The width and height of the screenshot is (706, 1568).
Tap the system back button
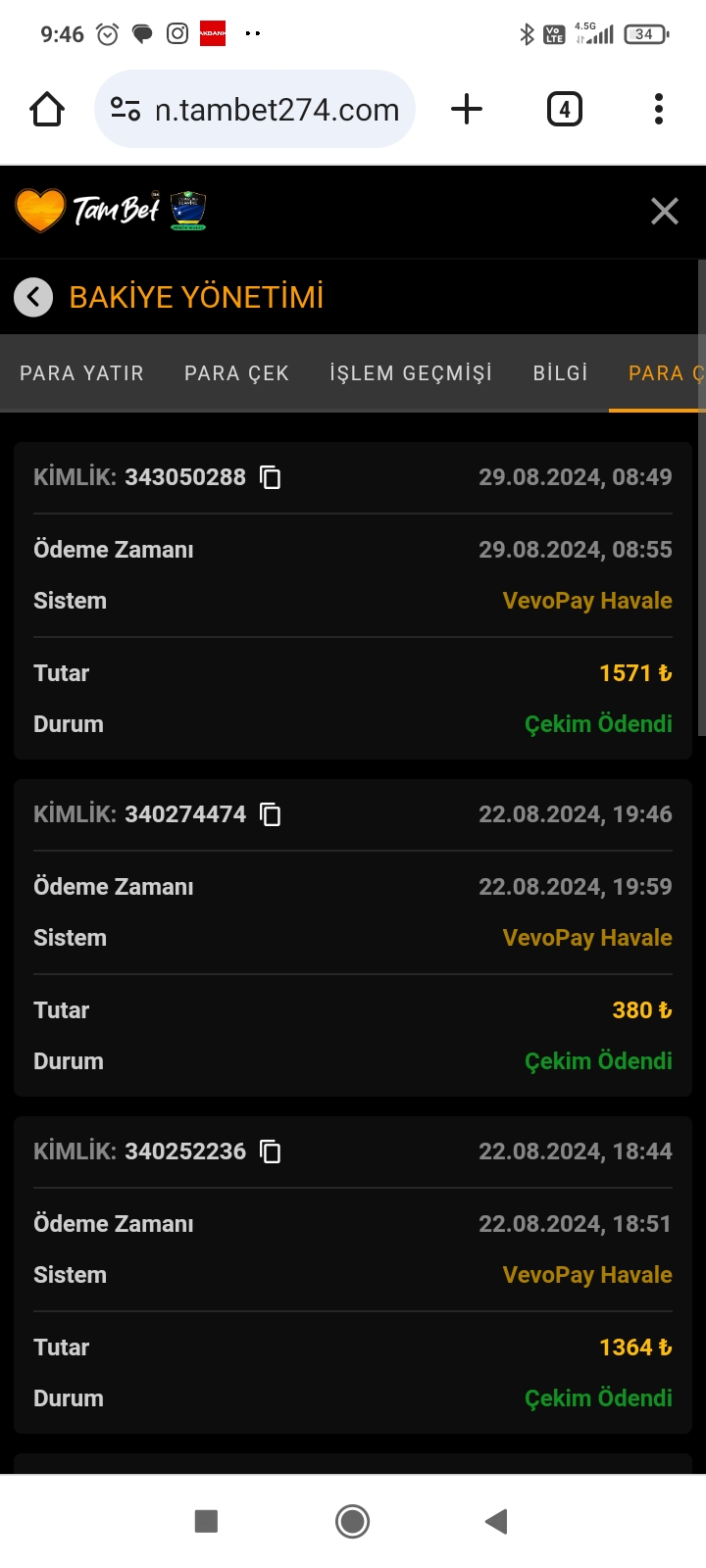(496, 1521)
